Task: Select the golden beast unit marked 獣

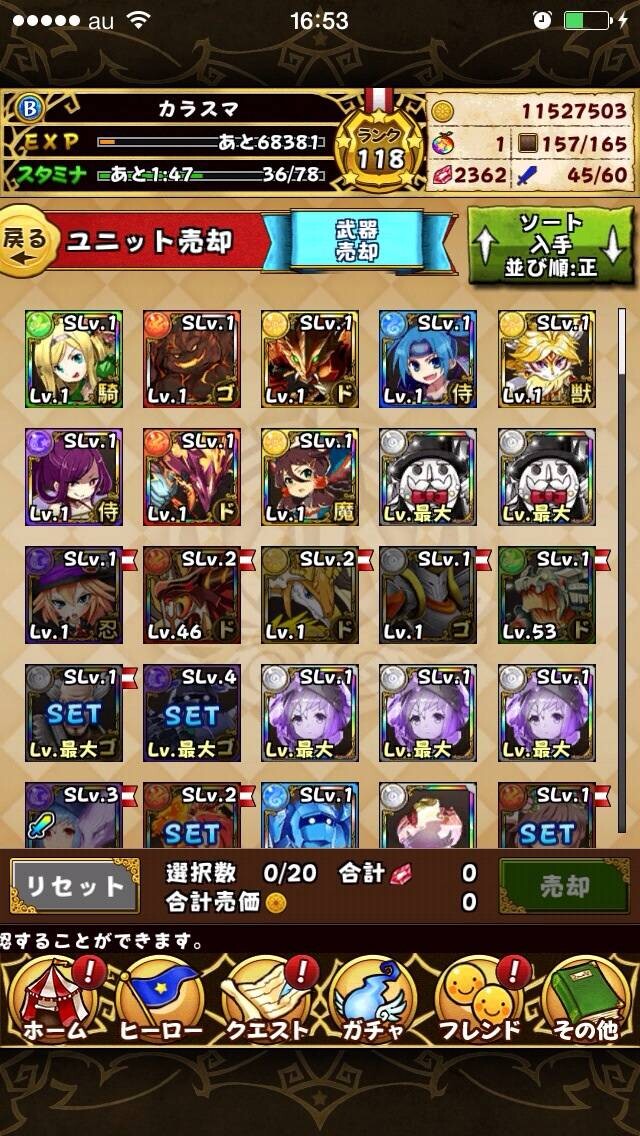Action: 547,359
